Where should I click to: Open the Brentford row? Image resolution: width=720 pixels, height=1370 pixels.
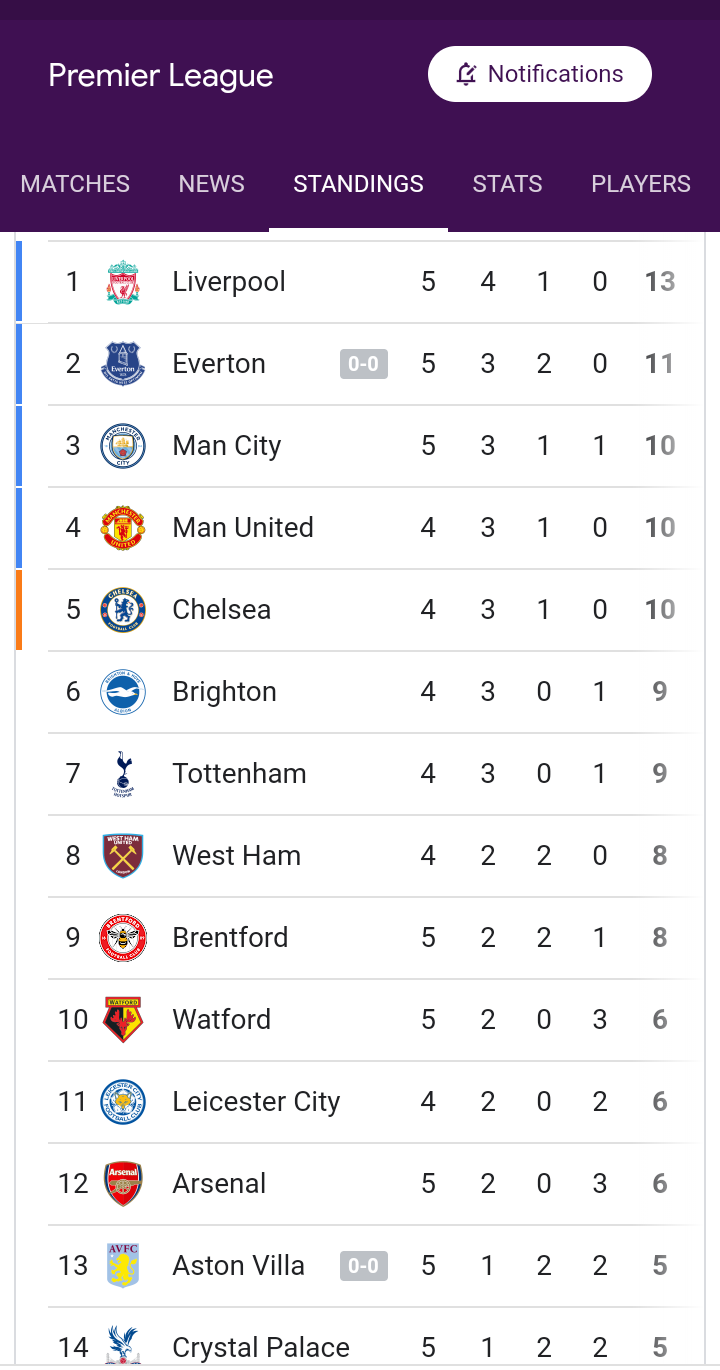pyautogui.click(x=360, y=938)
